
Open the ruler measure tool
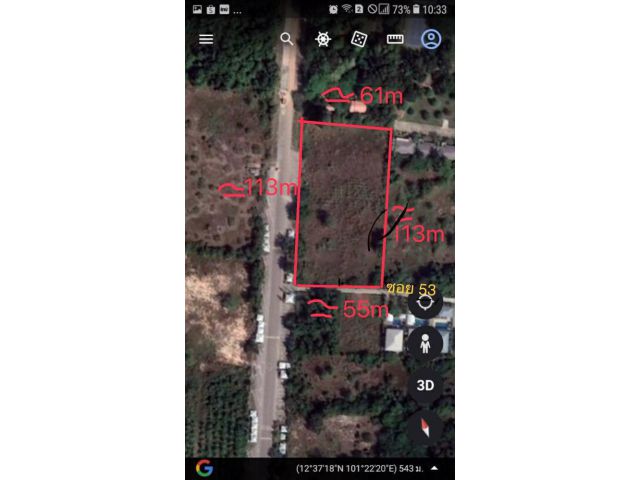point(395,39)
